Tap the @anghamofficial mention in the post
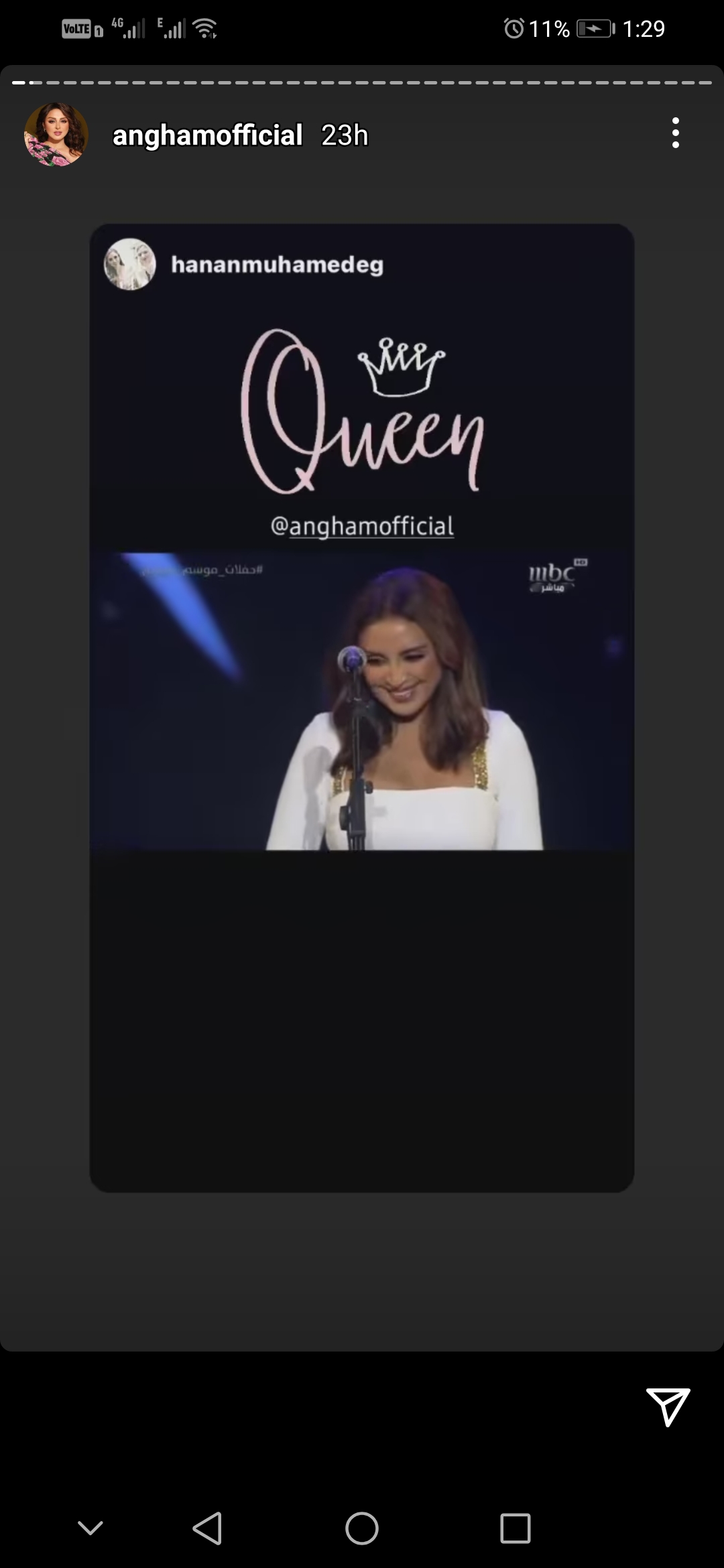 (362, 526)
